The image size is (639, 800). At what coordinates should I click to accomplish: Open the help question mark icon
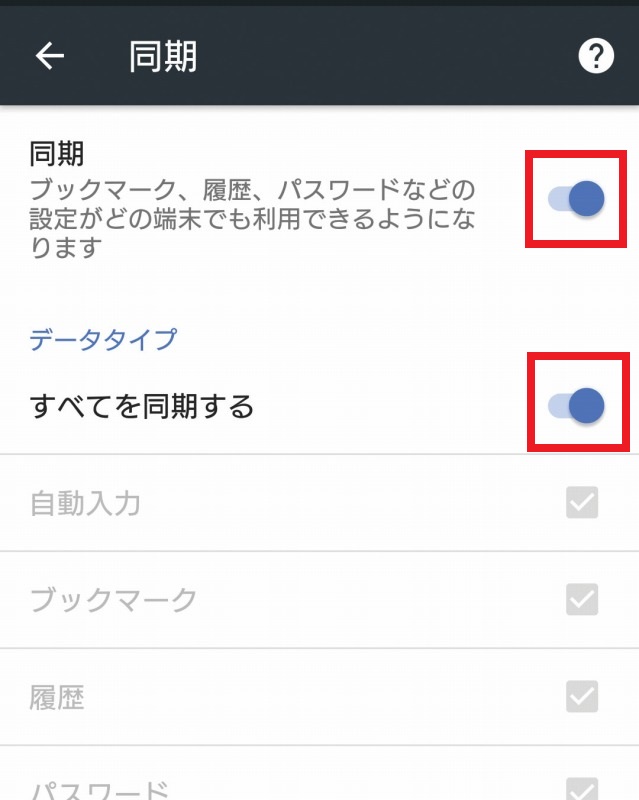tap(596, 57)
